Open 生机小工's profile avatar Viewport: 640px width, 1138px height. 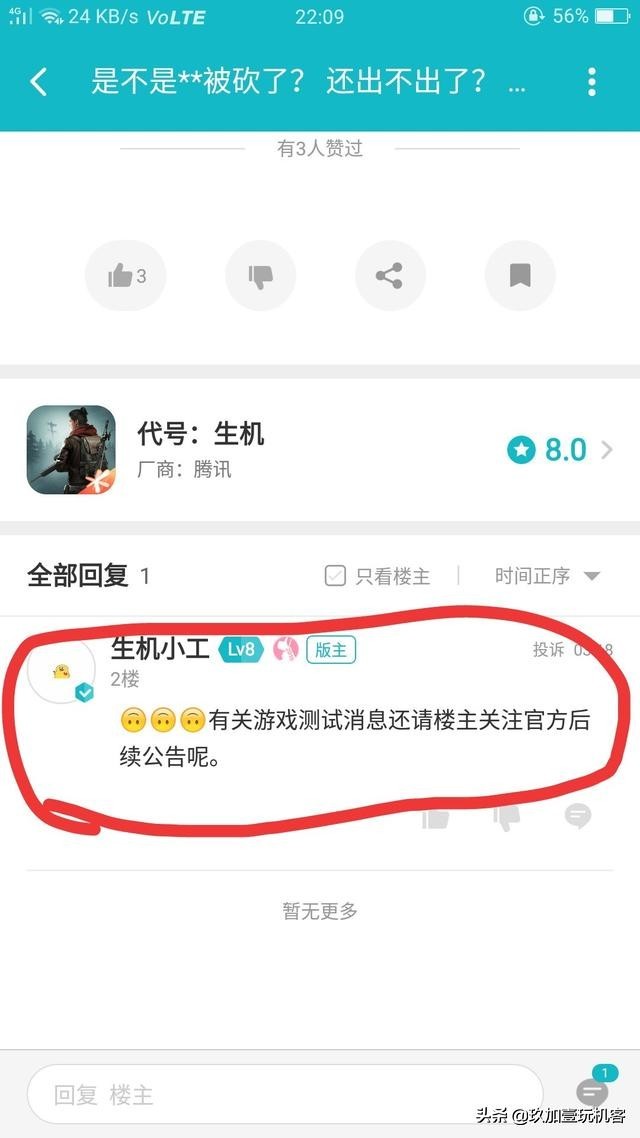click(x=62, y=669)
